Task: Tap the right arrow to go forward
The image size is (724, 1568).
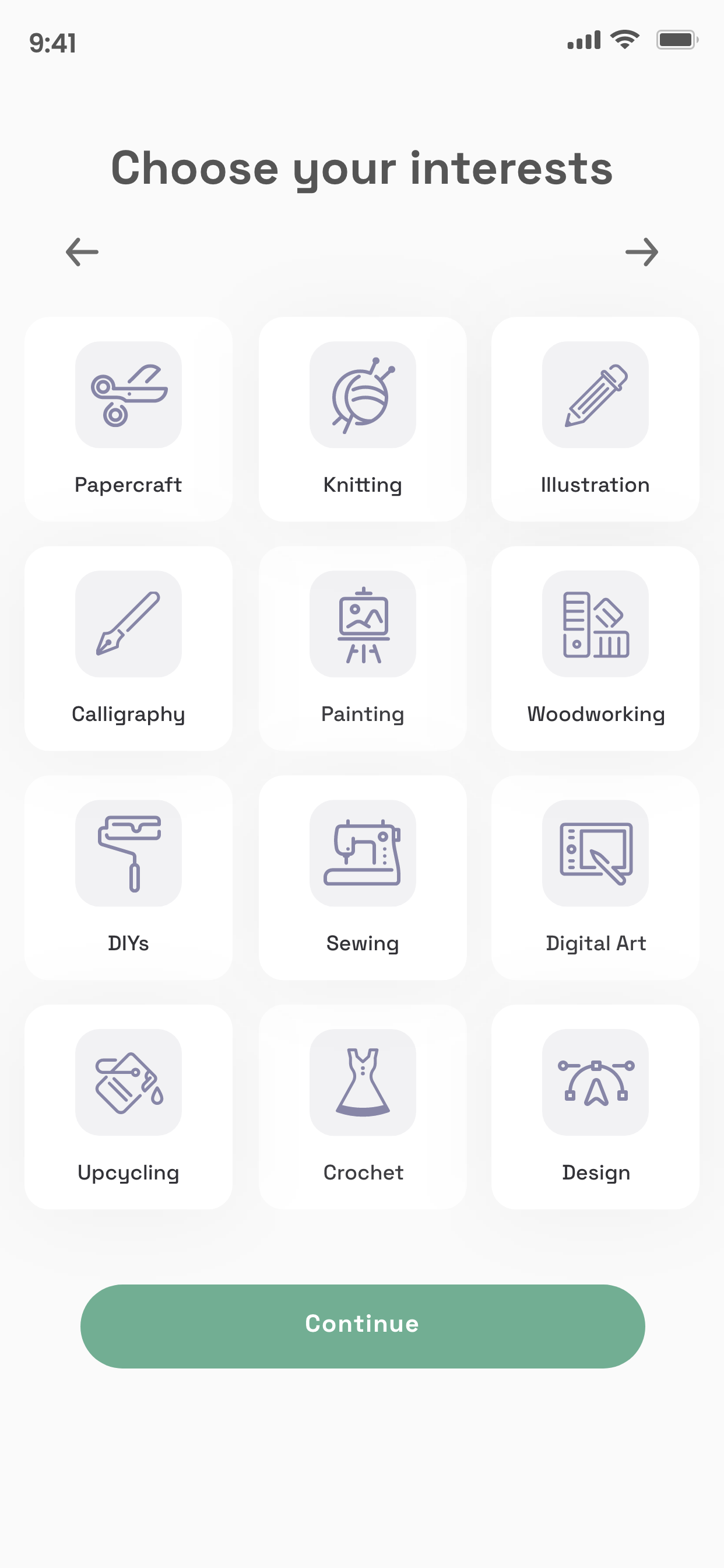Action: click(x=641, y=252)
